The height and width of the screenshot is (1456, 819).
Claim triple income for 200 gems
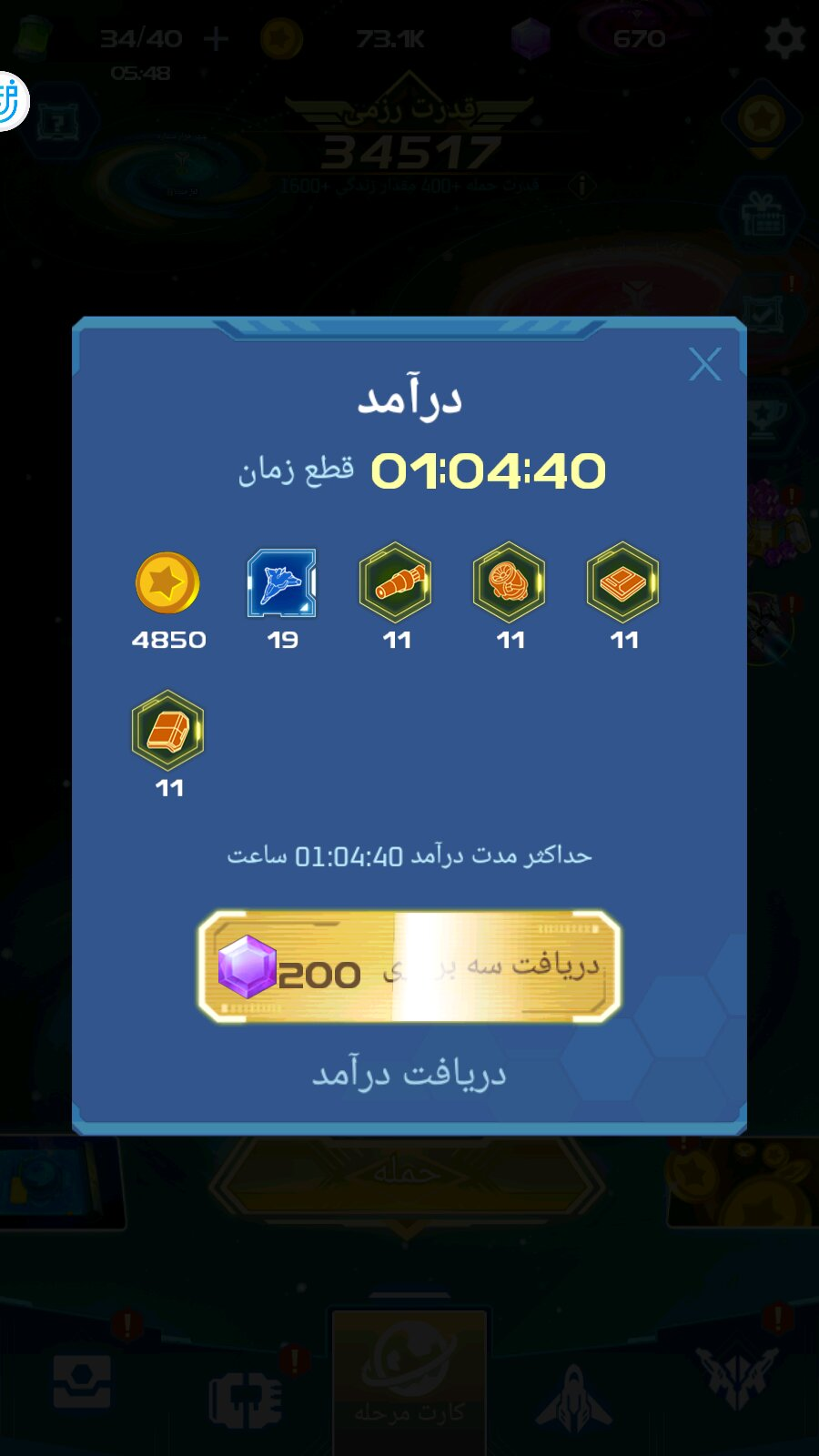point(409,967)
